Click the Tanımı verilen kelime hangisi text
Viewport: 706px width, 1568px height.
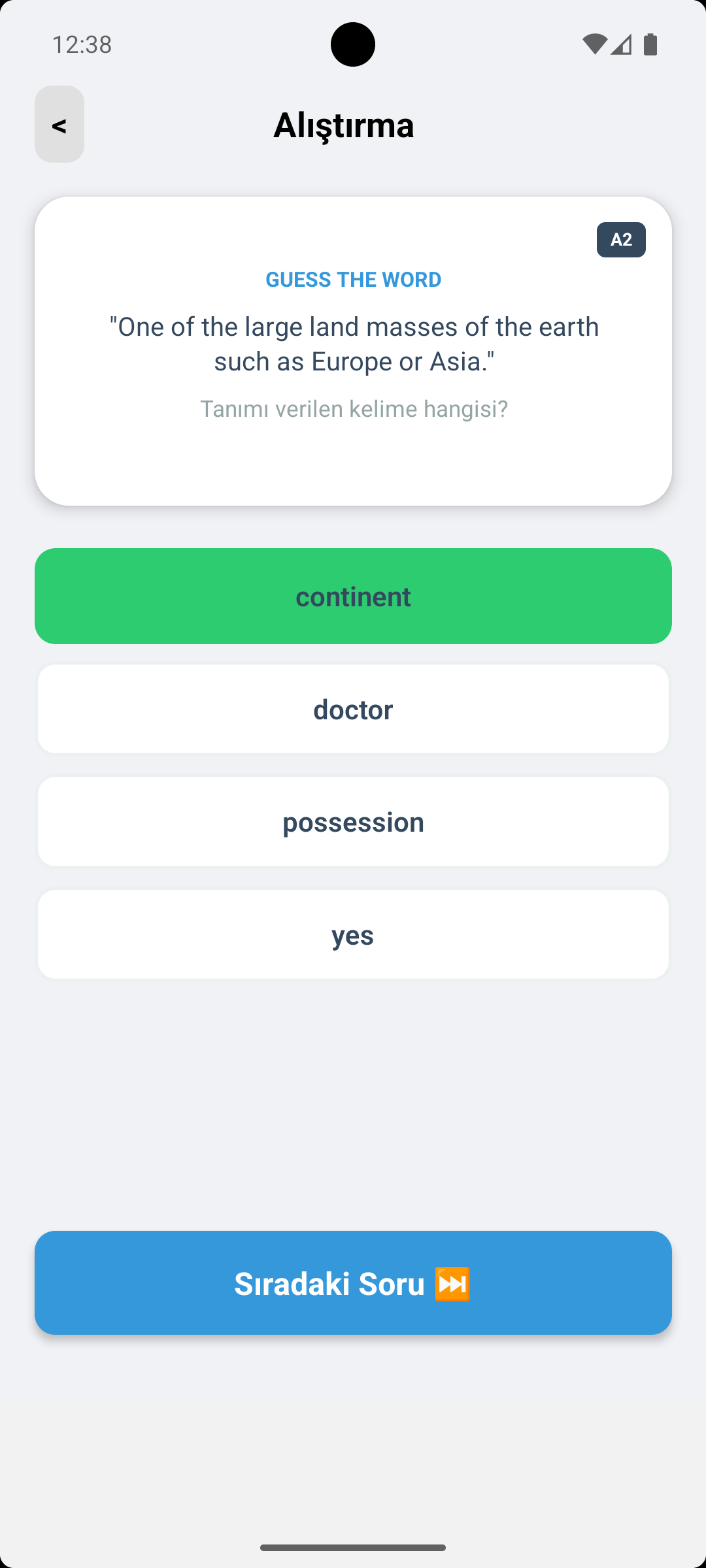click(x=353, y=408)
